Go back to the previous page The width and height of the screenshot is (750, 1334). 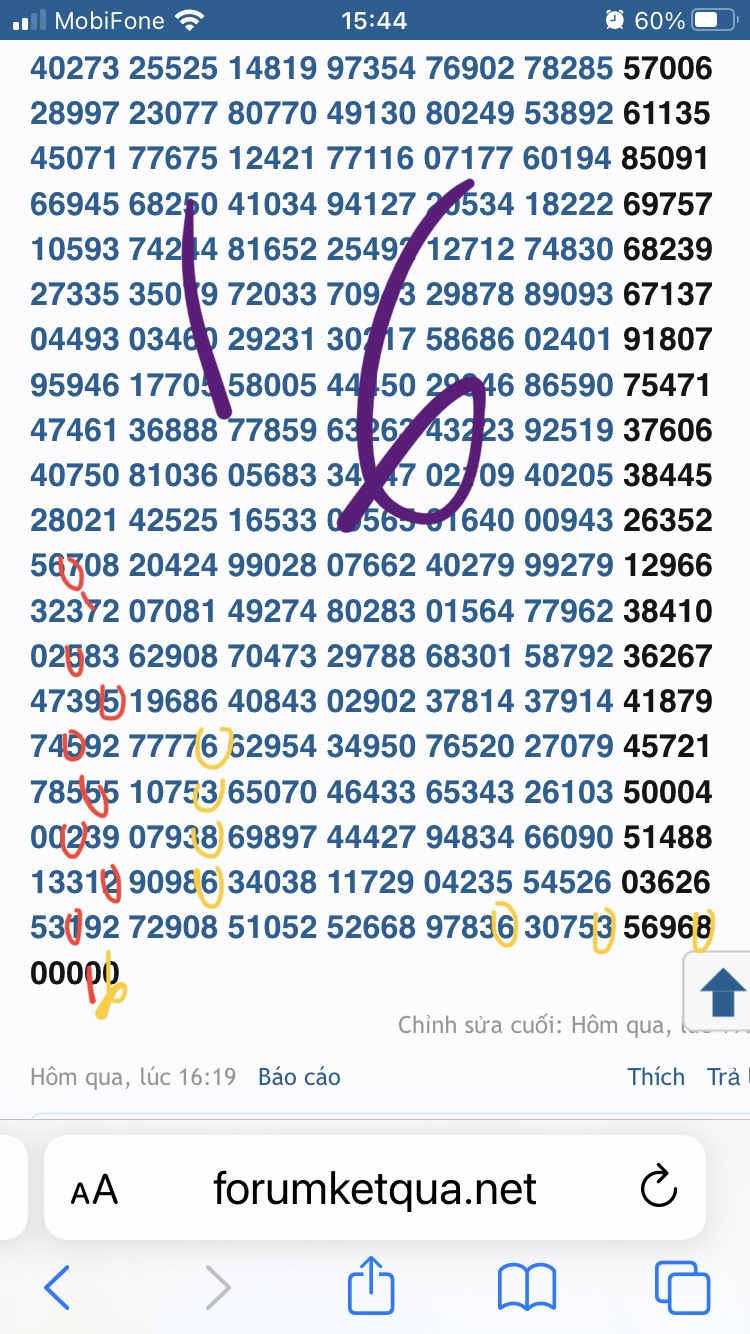[57, 1287]
